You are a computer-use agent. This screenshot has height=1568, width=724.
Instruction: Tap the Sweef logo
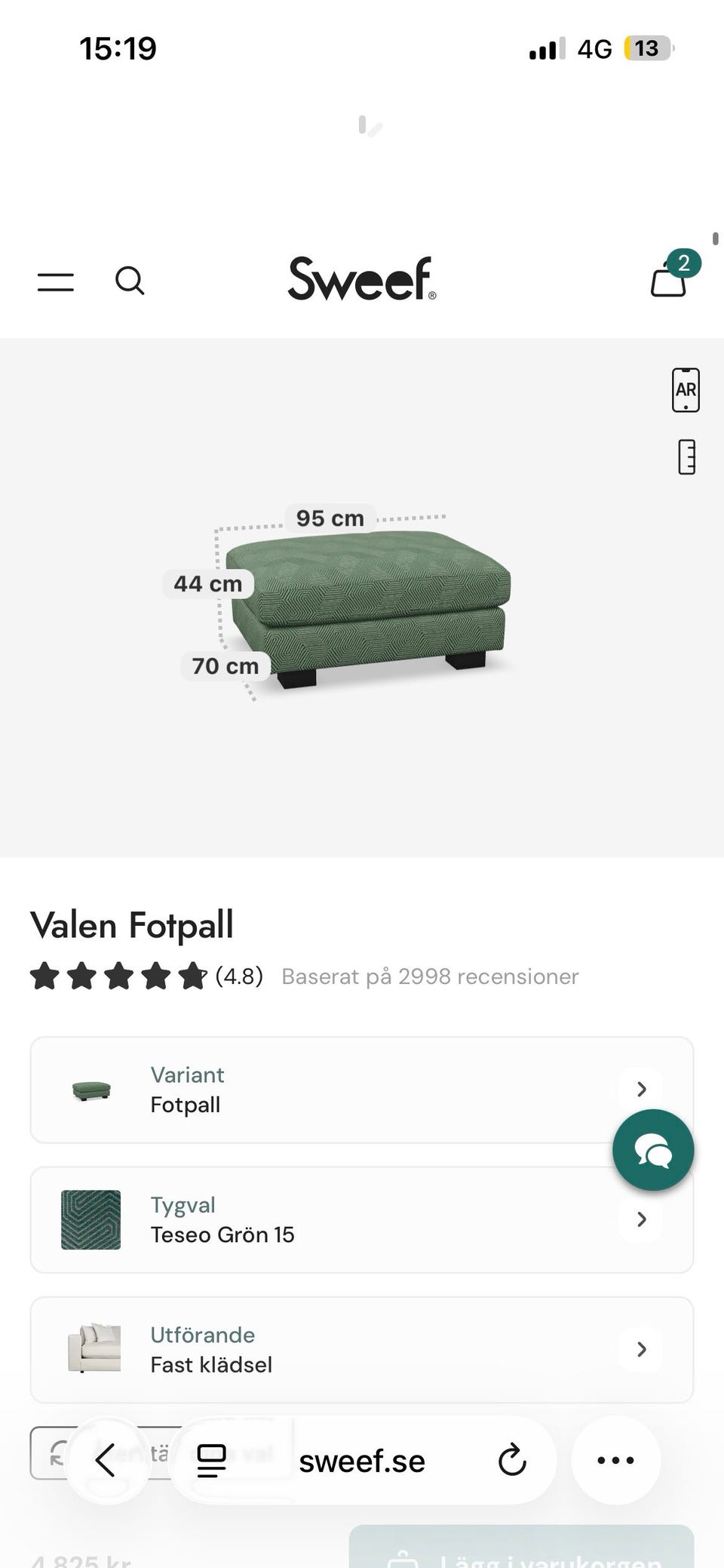(x=361, y=280)
